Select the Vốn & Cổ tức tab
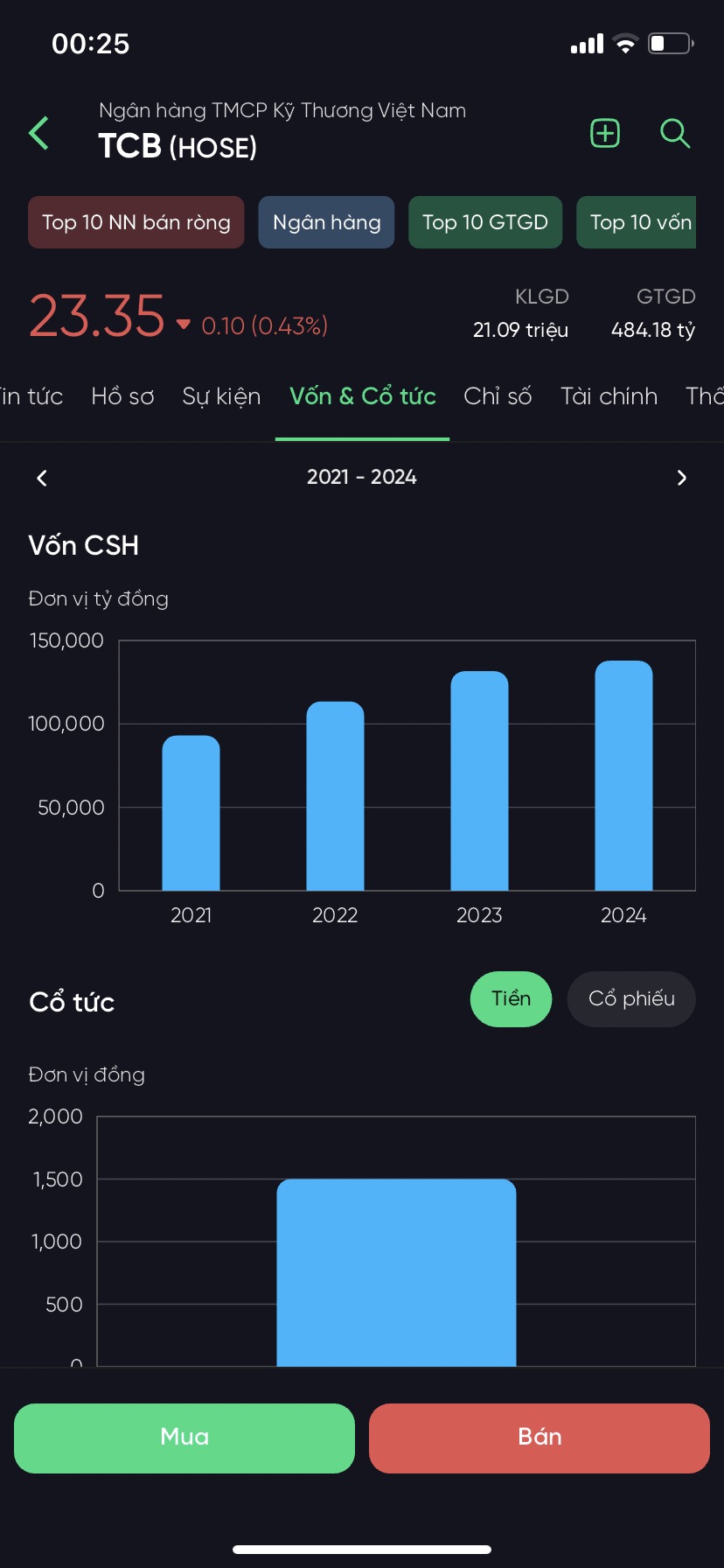The image size is (724, 1568). click(362, 396)
